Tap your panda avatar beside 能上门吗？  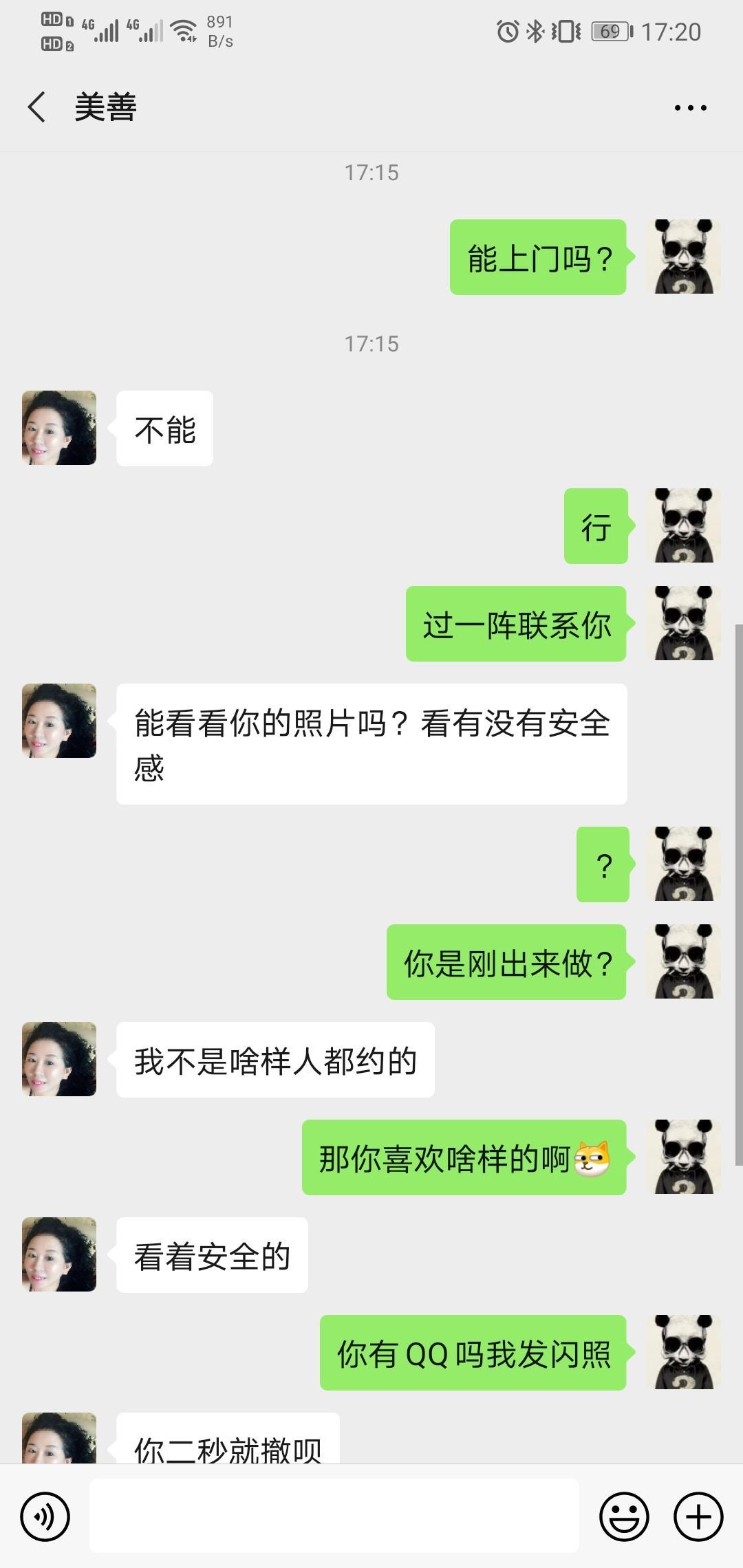pos(684,257)
